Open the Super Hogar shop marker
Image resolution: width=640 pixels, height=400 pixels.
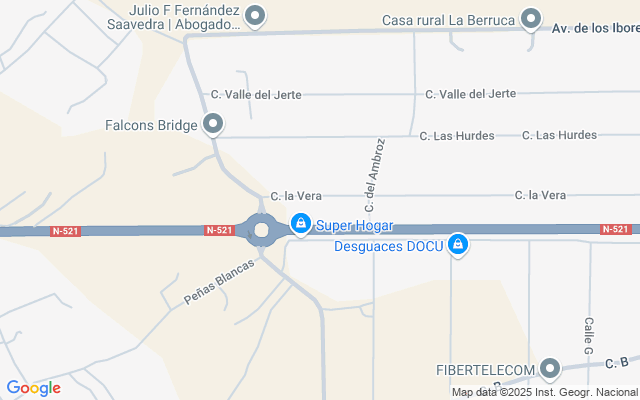[299, 224]
